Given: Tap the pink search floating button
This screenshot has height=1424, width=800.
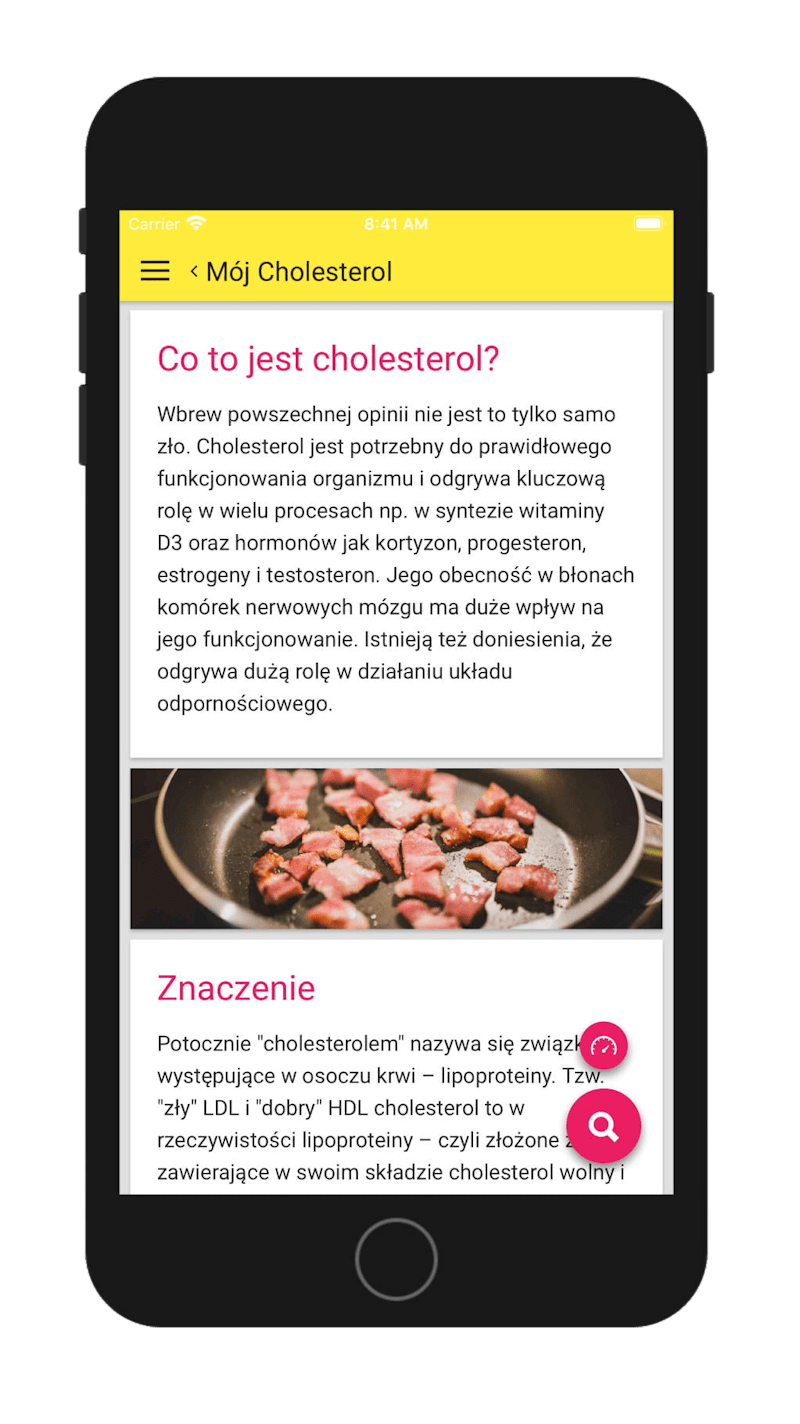Looking at the screenshot, I should [604, 1126].
